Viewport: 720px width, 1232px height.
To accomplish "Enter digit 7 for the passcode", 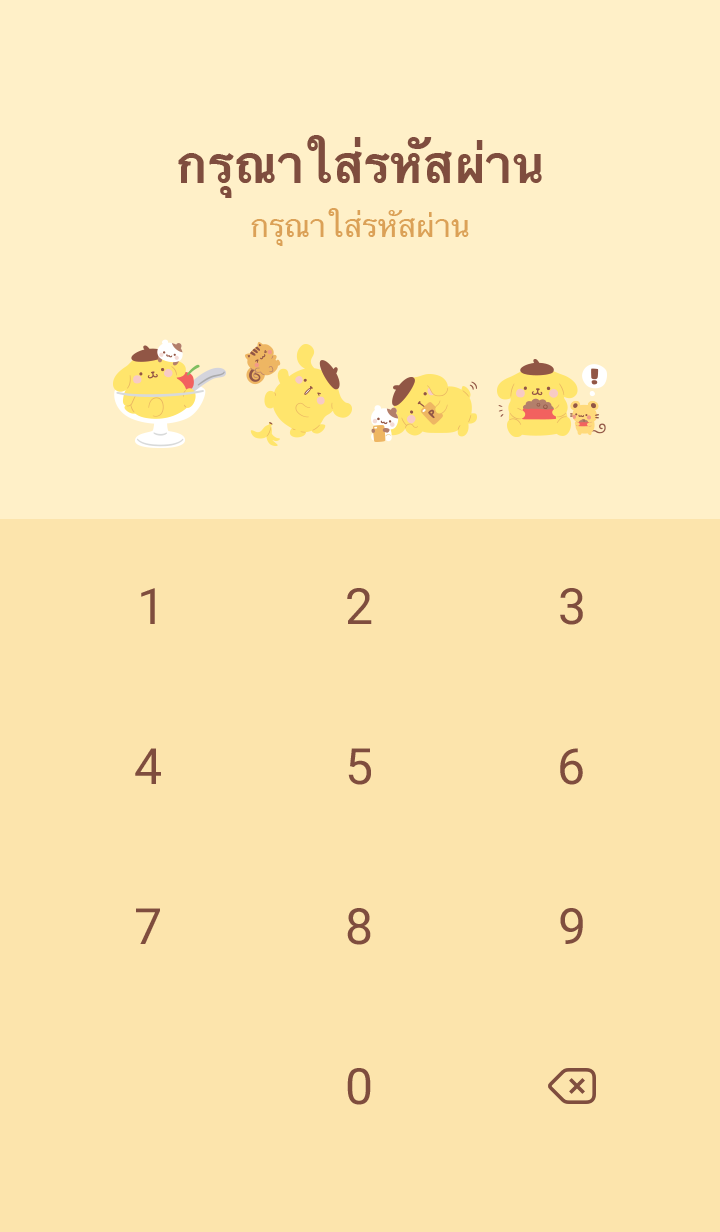I will (x=148, y=927).
